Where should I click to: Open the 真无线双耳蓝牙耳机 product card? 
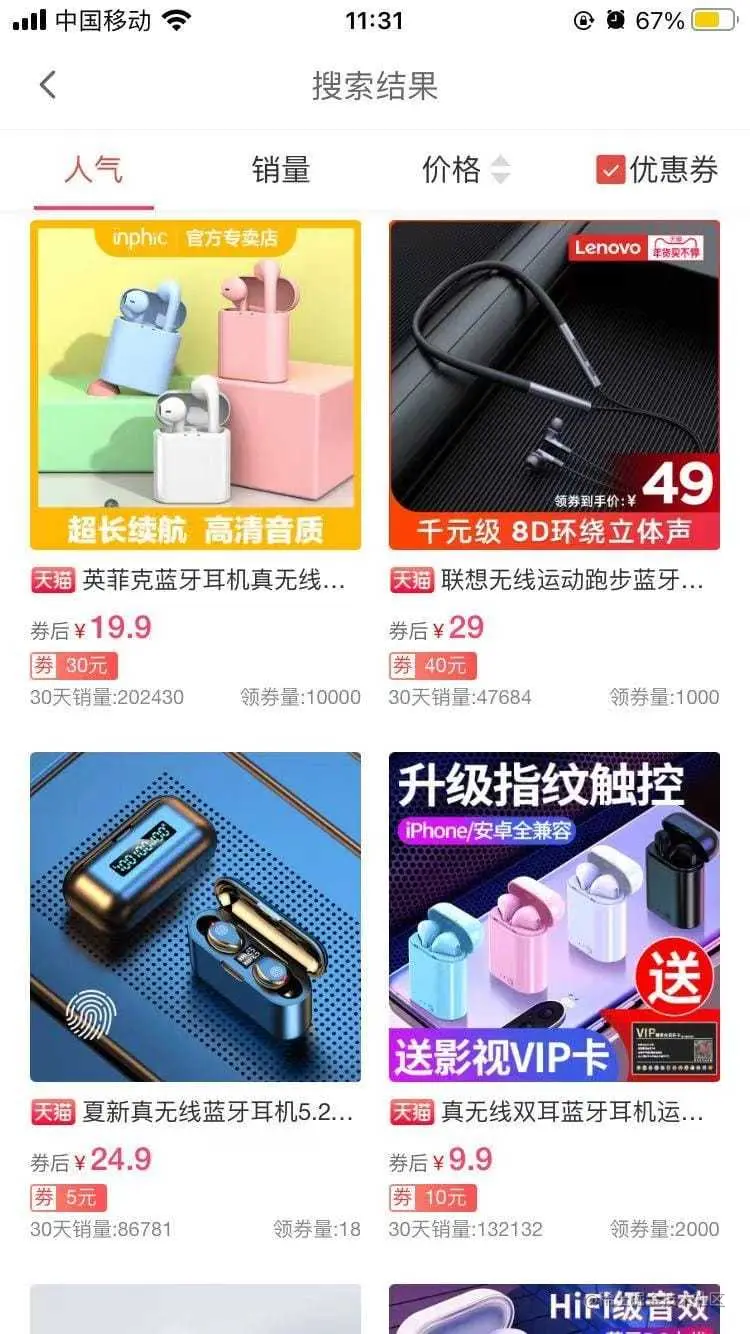coord(554,996)
